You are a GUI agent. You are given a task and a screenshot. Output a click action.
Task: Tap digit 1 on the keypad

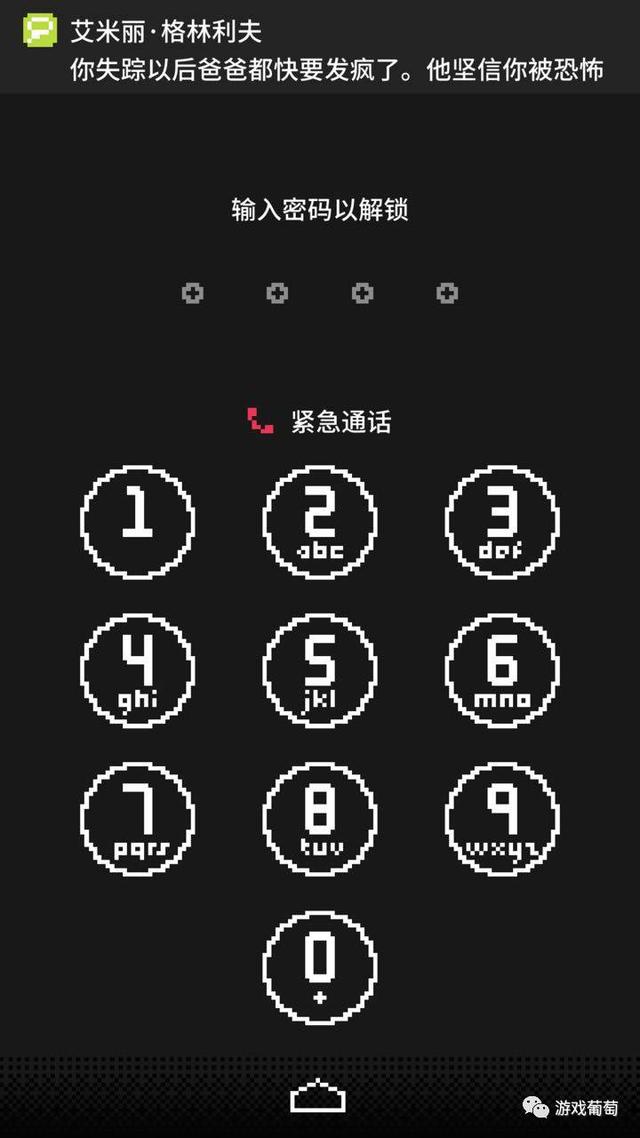point(137,522)
